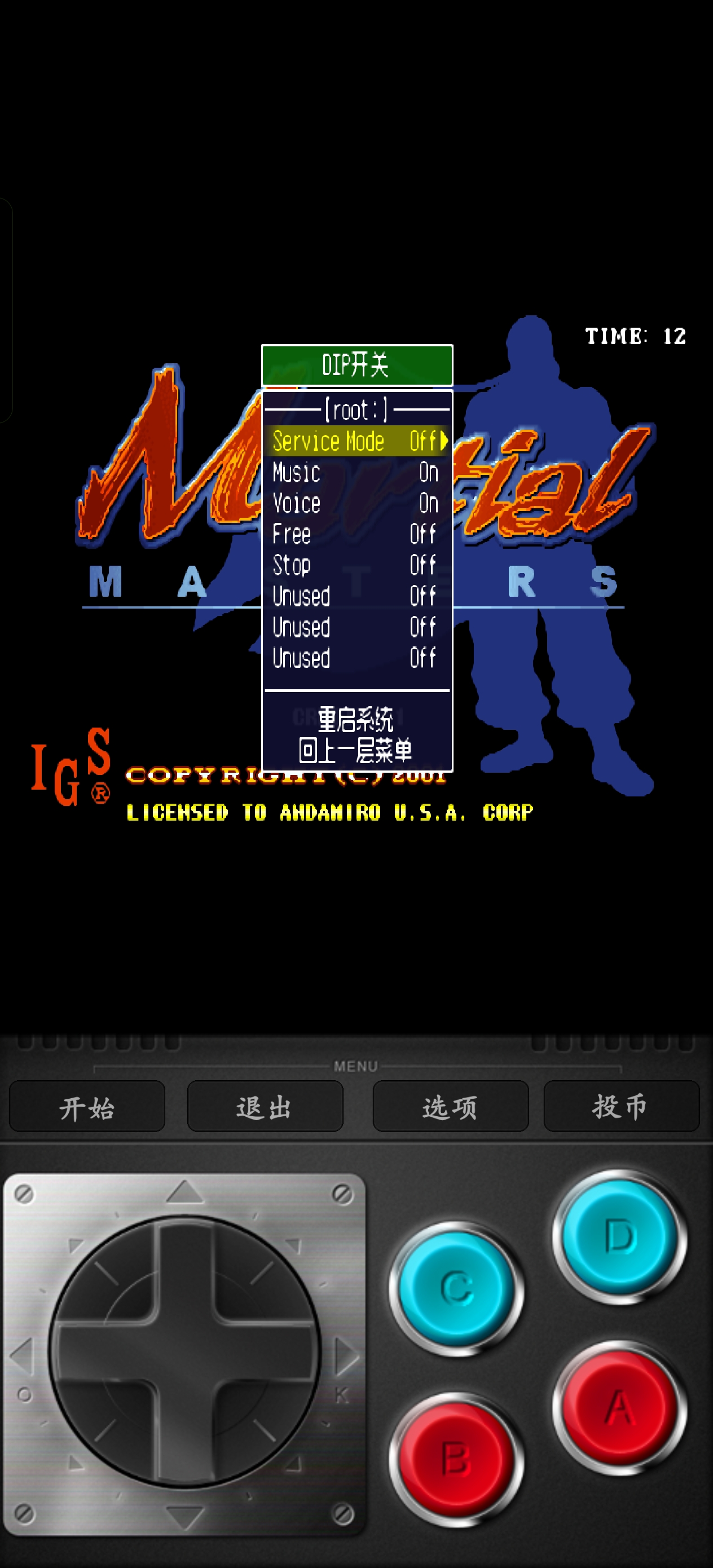713x1568 pixels.
Task: Hit the blue D action button
Action: click(x=619, y=1236)
